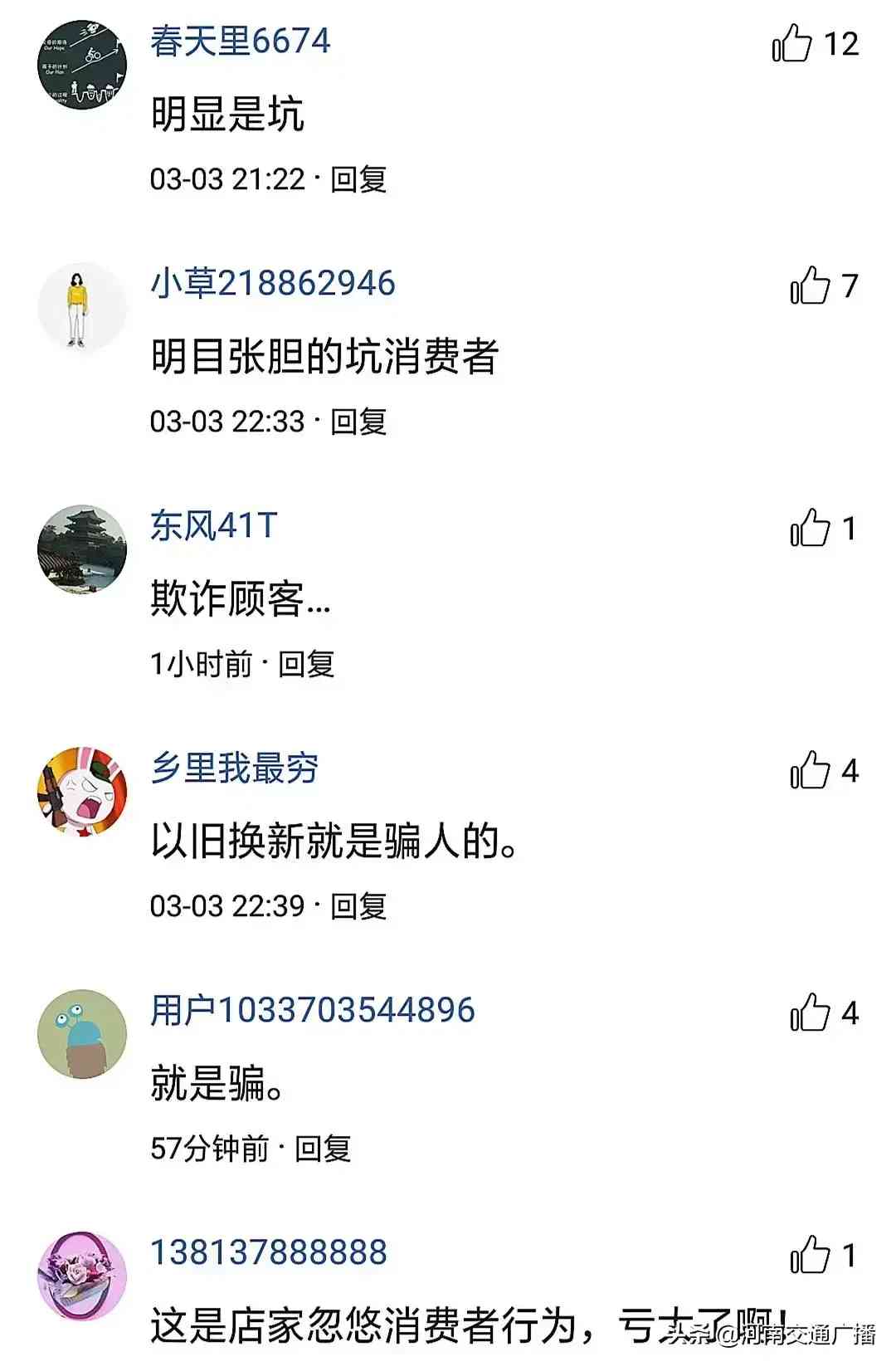896x1366 pixels.
Task: Like the comment by 用户1033703544896
Action: click(810, 1012)
